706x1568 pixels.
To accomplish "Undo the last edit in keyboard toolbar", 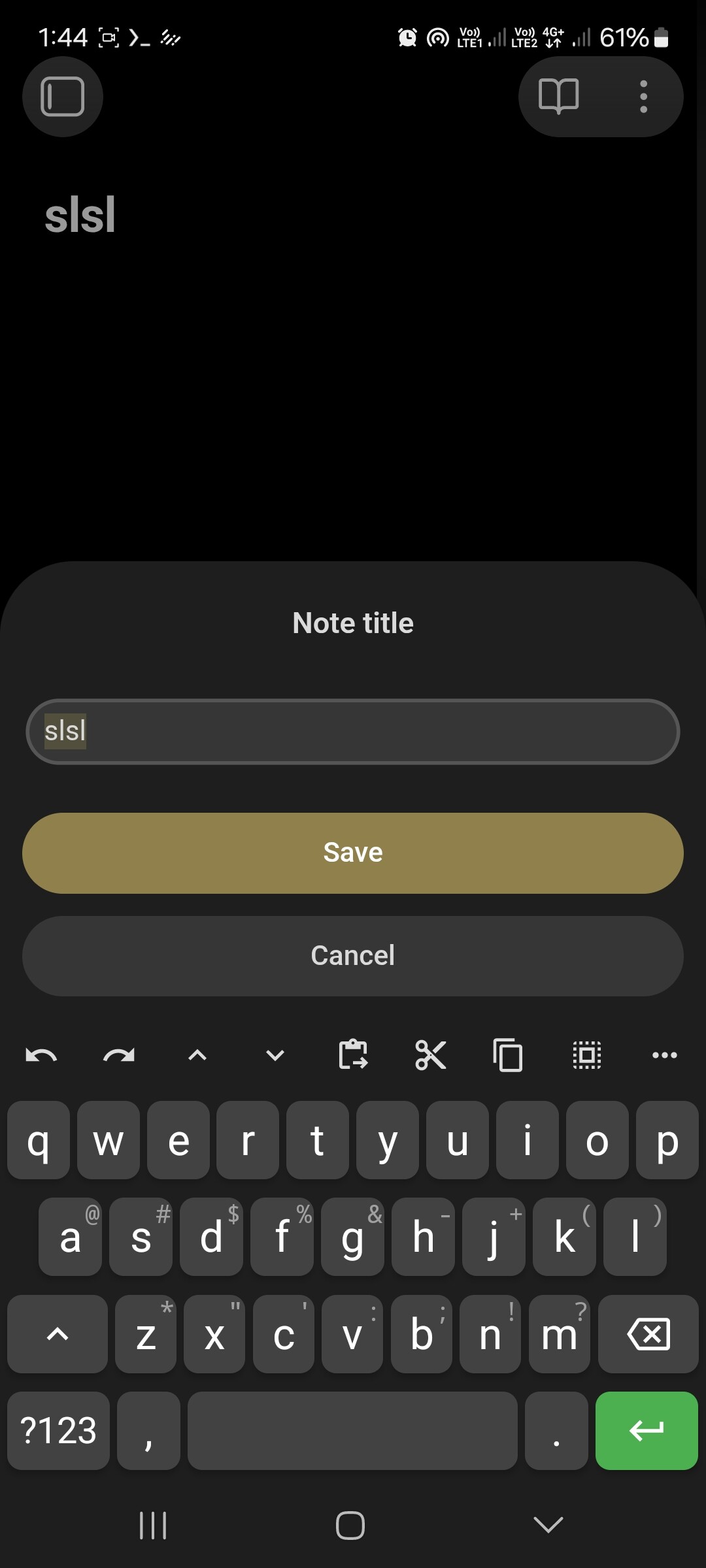I will coord(41,1055).
